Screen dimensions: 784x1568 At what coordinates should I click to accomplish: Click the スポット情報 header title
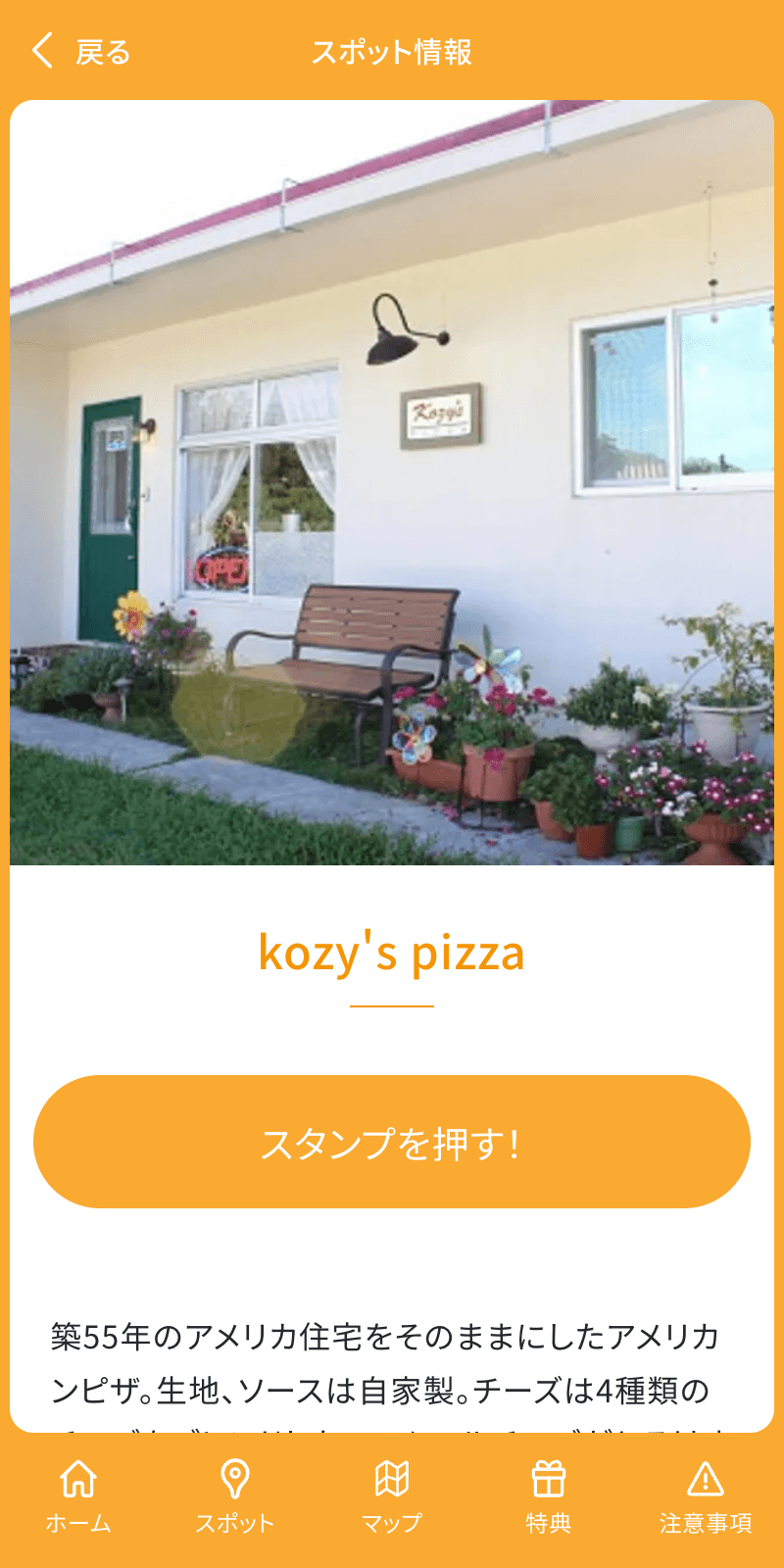tap(392, 54)
